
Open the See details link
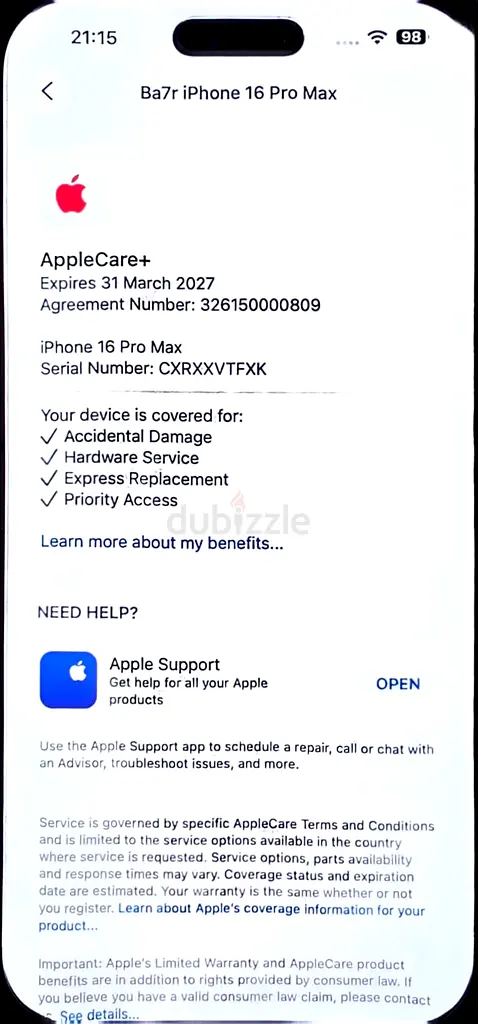point(100,1016)
